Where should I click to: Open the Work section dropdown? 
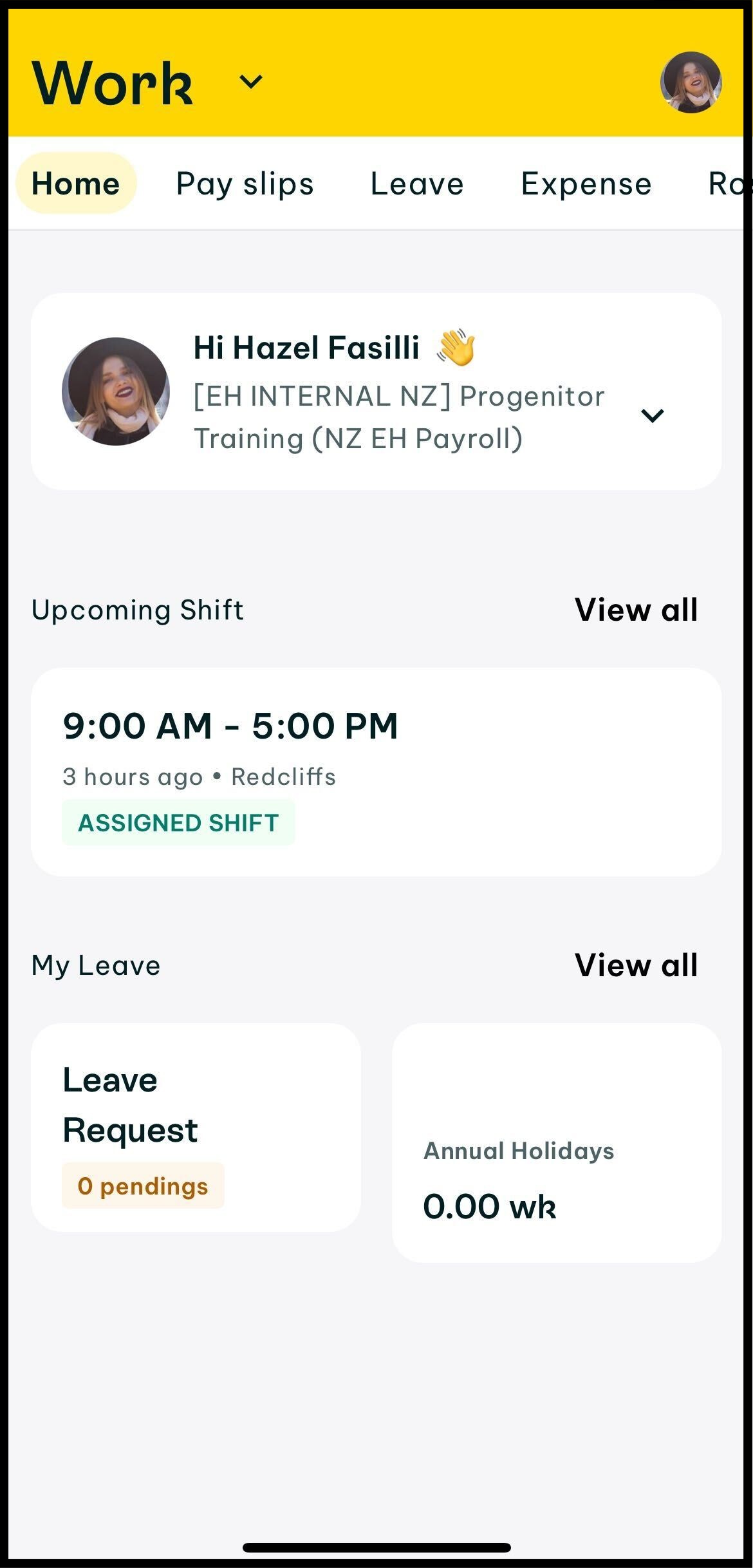click(x=250, y=82)
